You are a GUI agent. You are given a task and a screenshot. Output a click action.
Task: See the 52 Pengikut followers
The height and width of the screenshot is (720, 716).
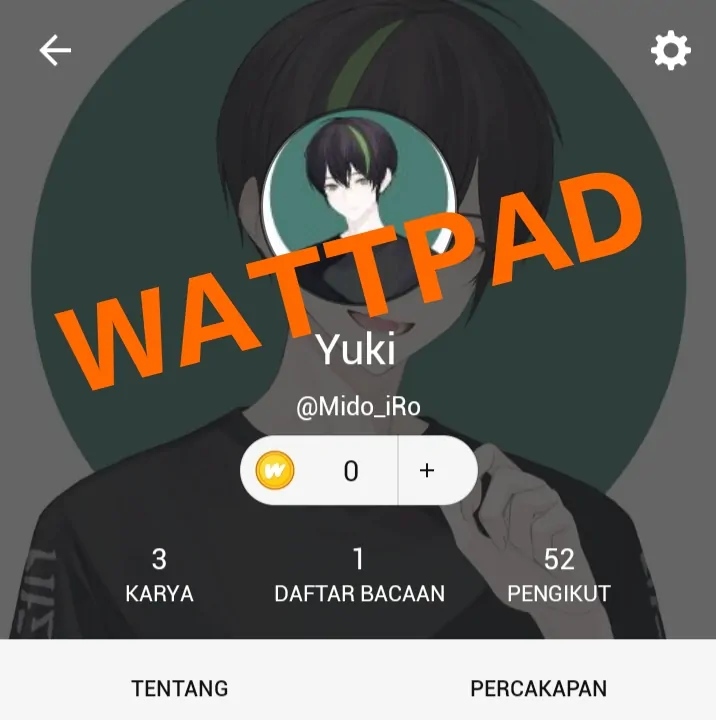(x=558, y=576)
